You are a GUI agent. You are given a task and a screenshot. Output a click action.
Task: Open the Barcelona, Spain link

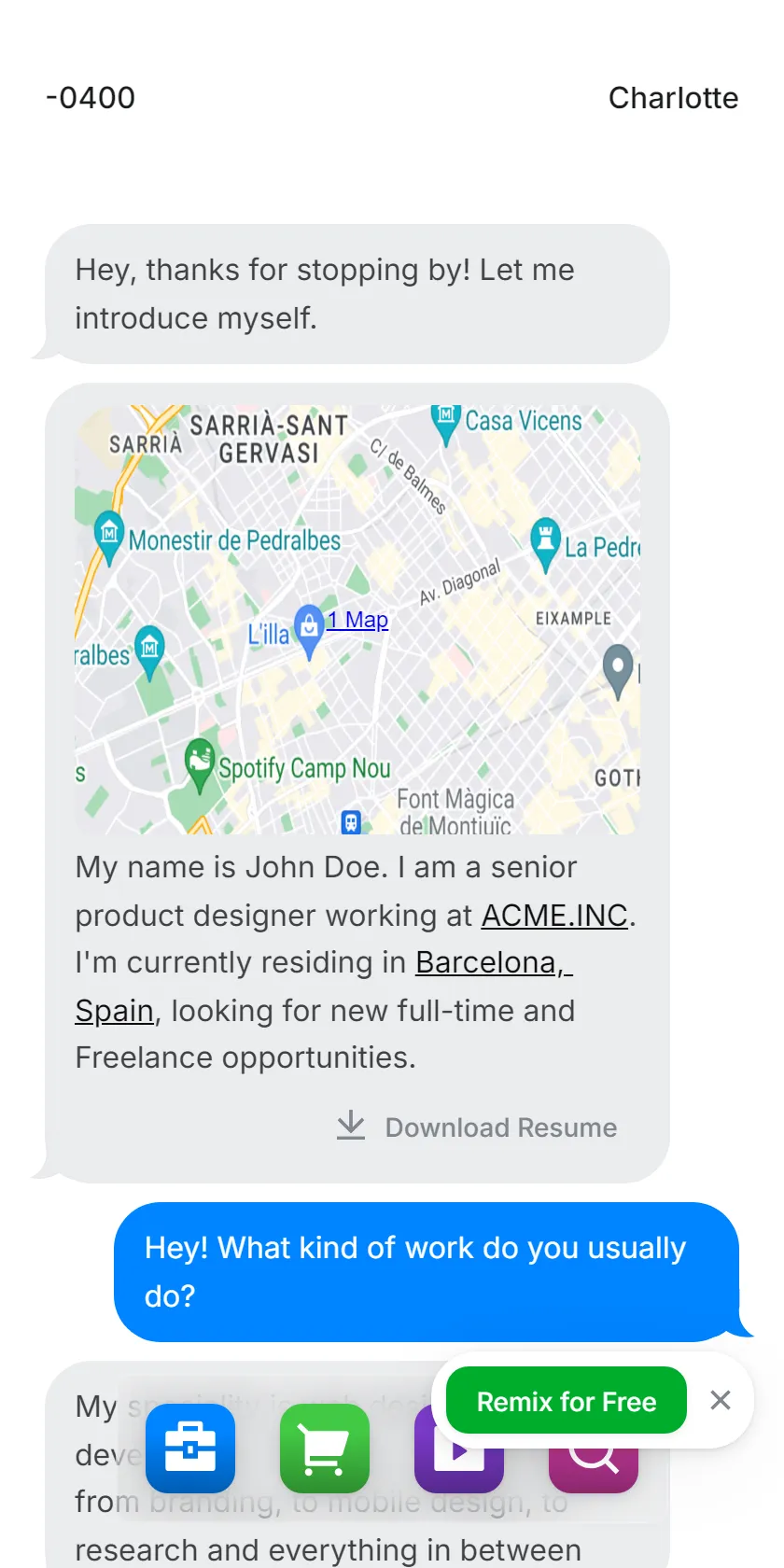click(324, 986)
